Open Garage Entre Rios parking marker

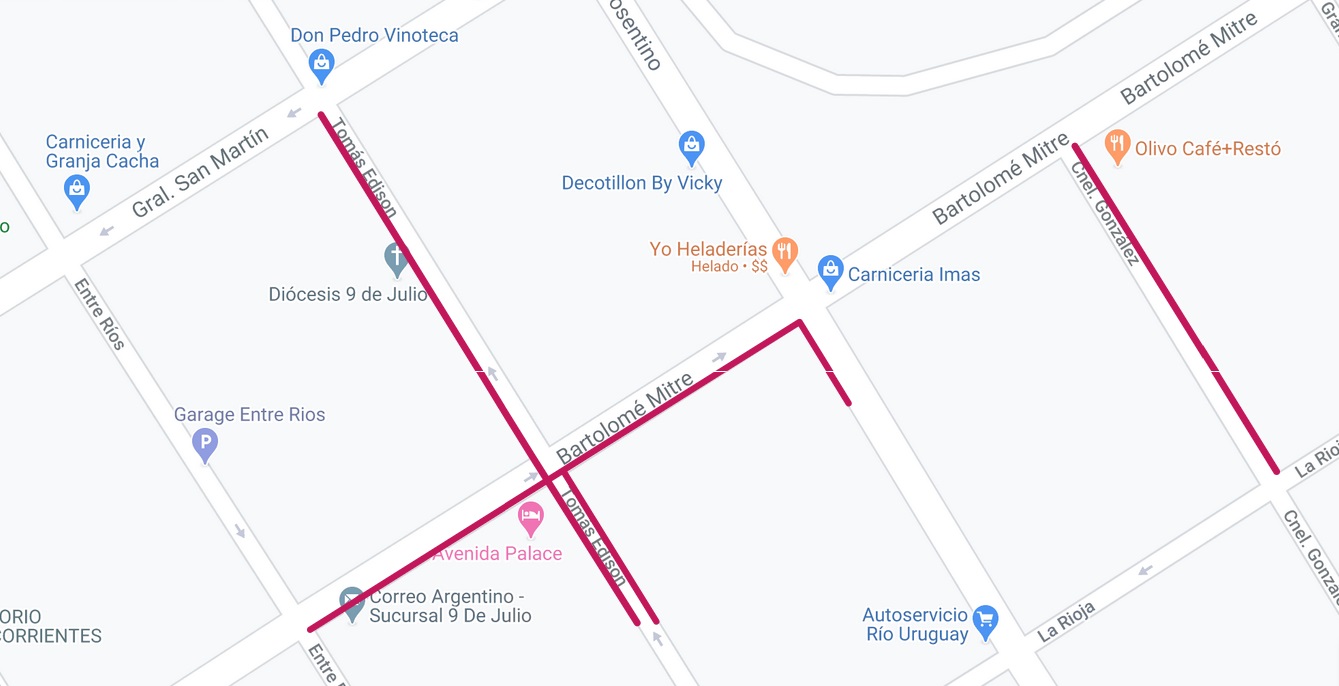coord(205,444)
